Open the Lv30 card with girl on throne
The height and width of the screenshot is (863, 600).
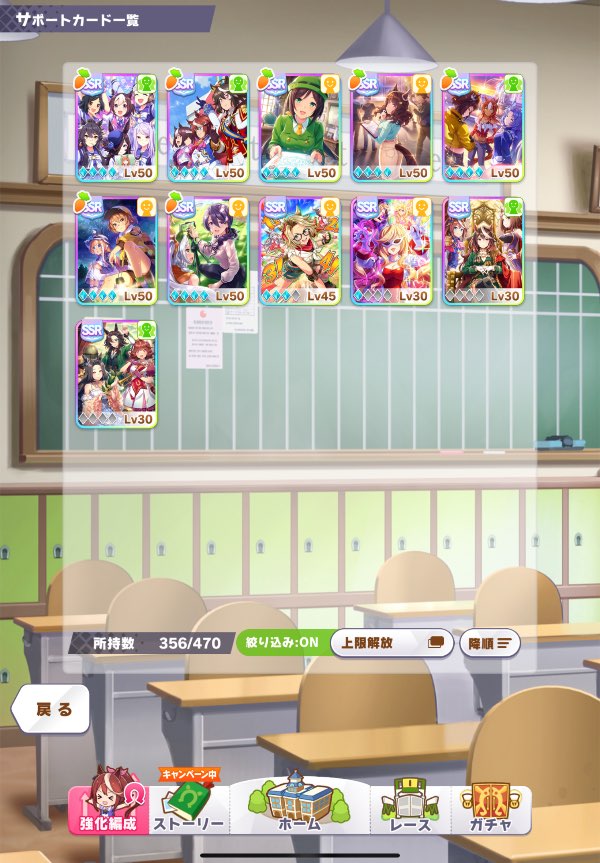tap(484, 251)
